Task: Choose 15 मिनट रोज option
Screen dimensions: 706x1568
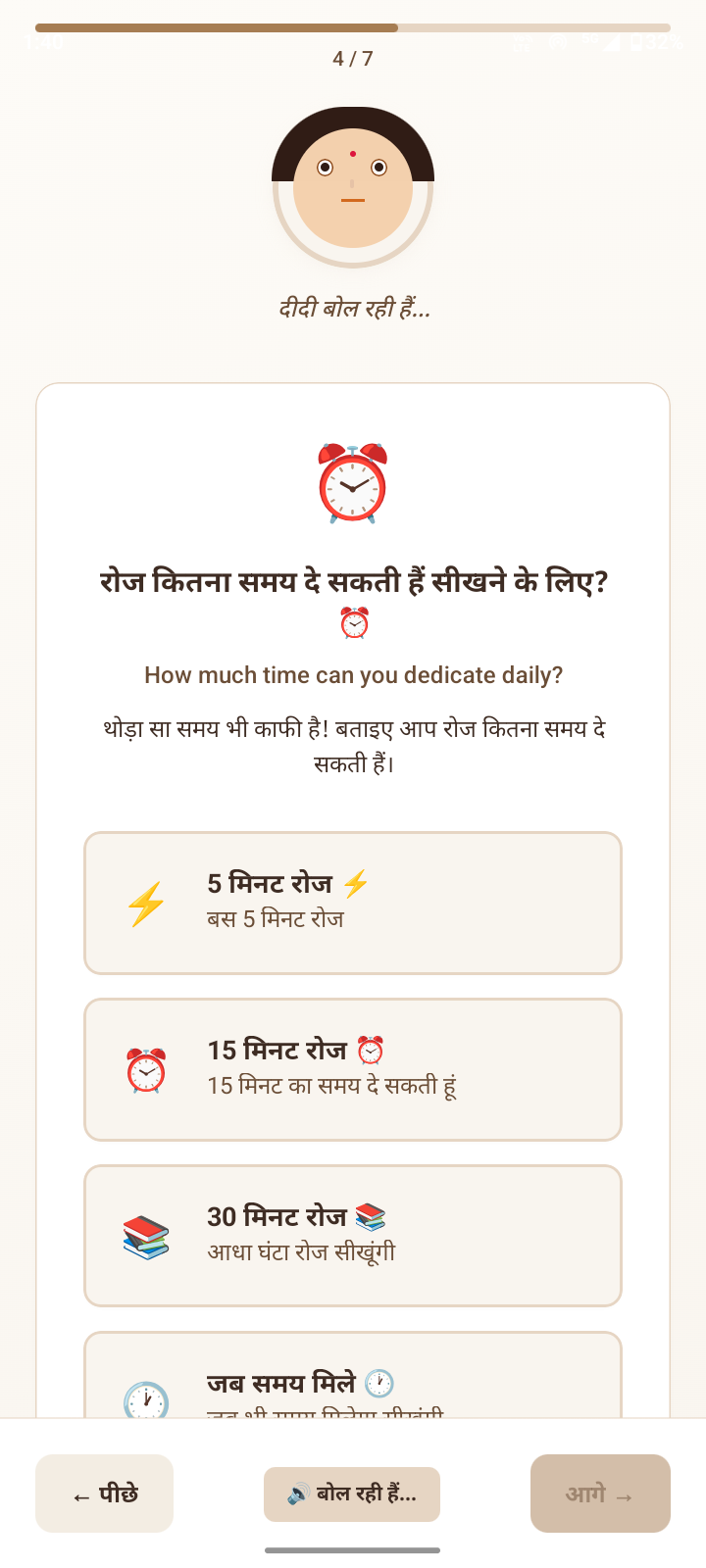Action: (353, 1069)
